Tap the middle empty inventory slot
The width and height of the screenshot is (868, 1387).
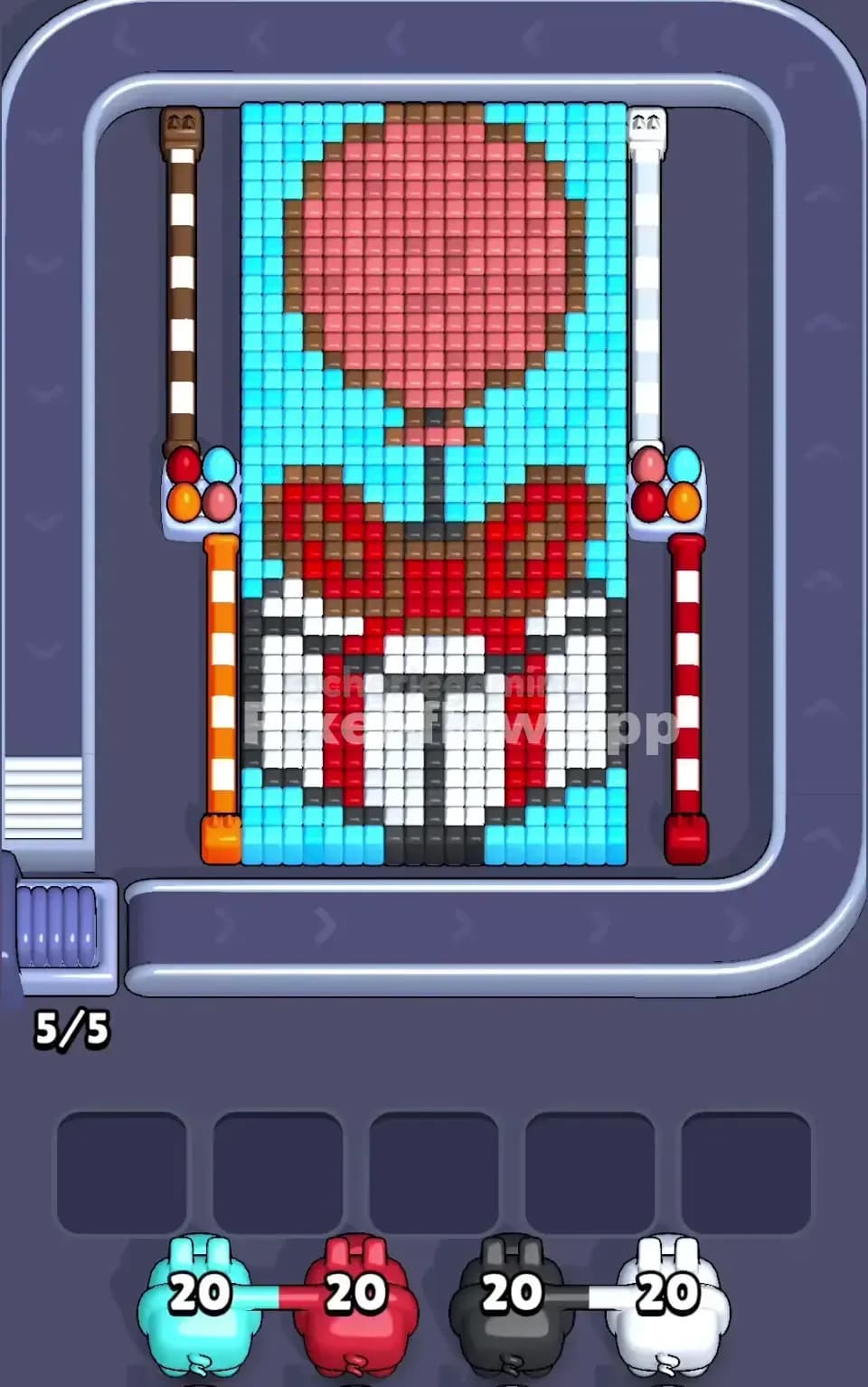pos(434,1160)
